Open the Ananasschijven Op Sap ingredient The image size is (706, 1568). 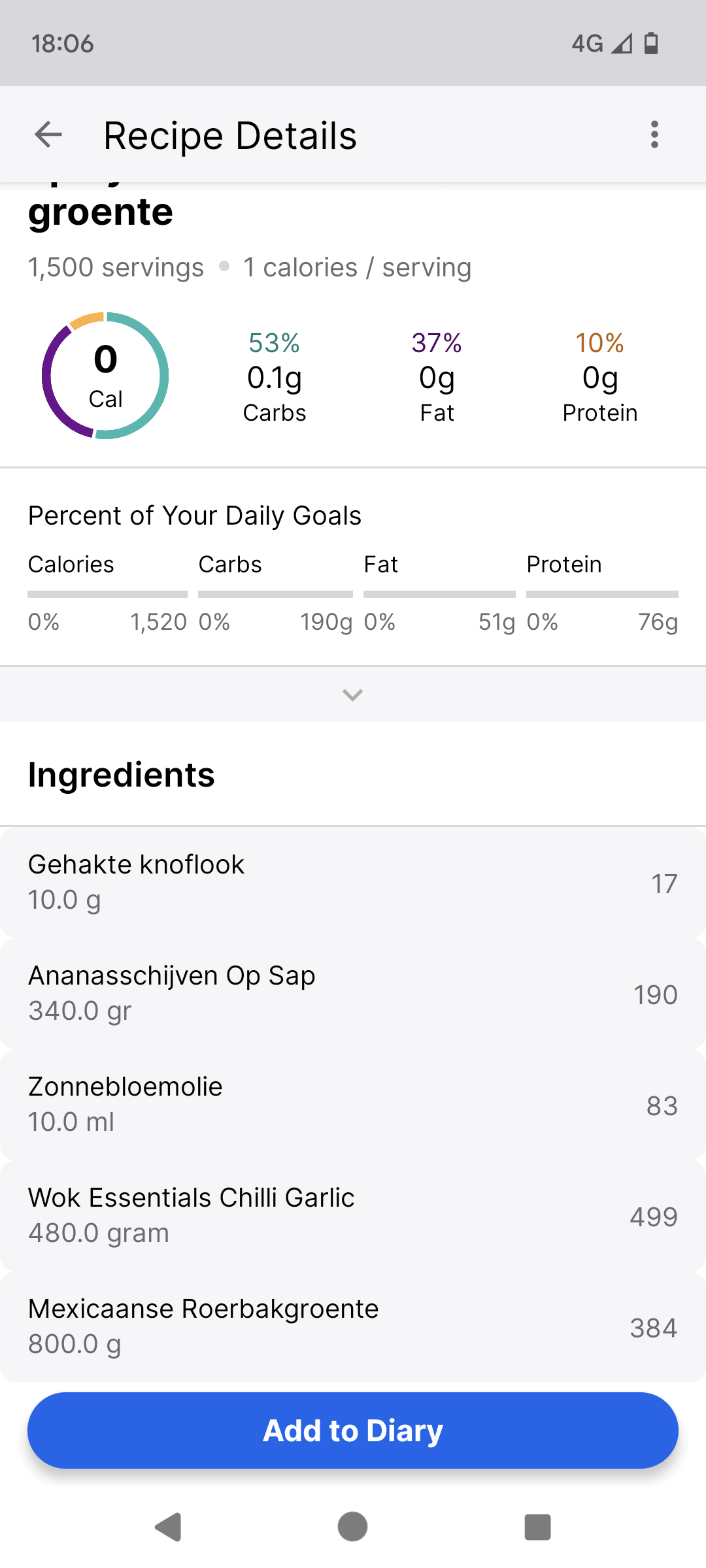353,993
